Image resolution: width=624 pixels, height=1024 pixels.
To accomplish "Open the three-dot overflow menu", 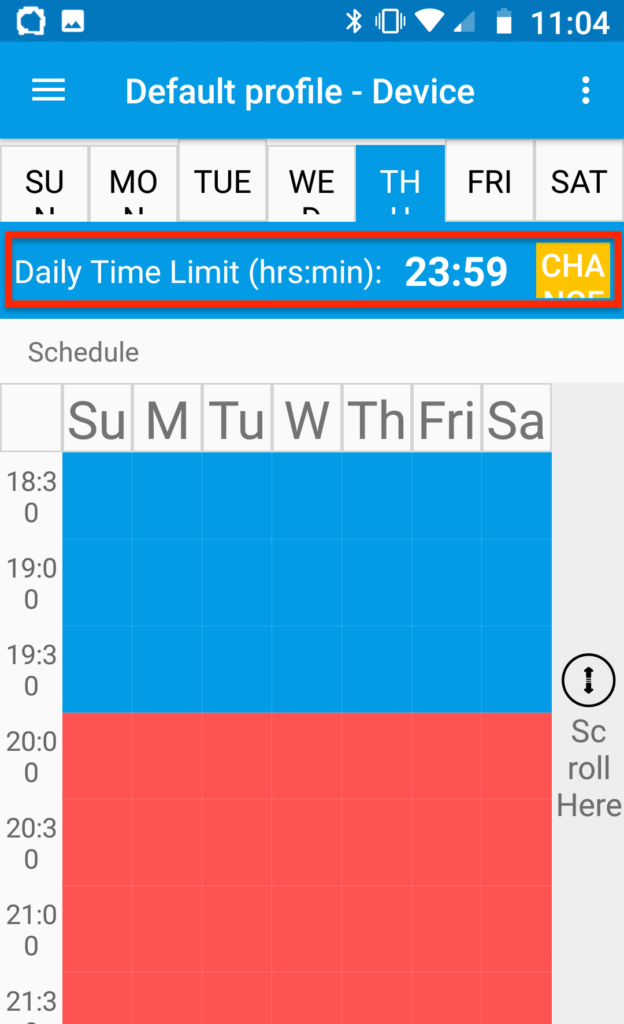I will click(x=585, y=90).
